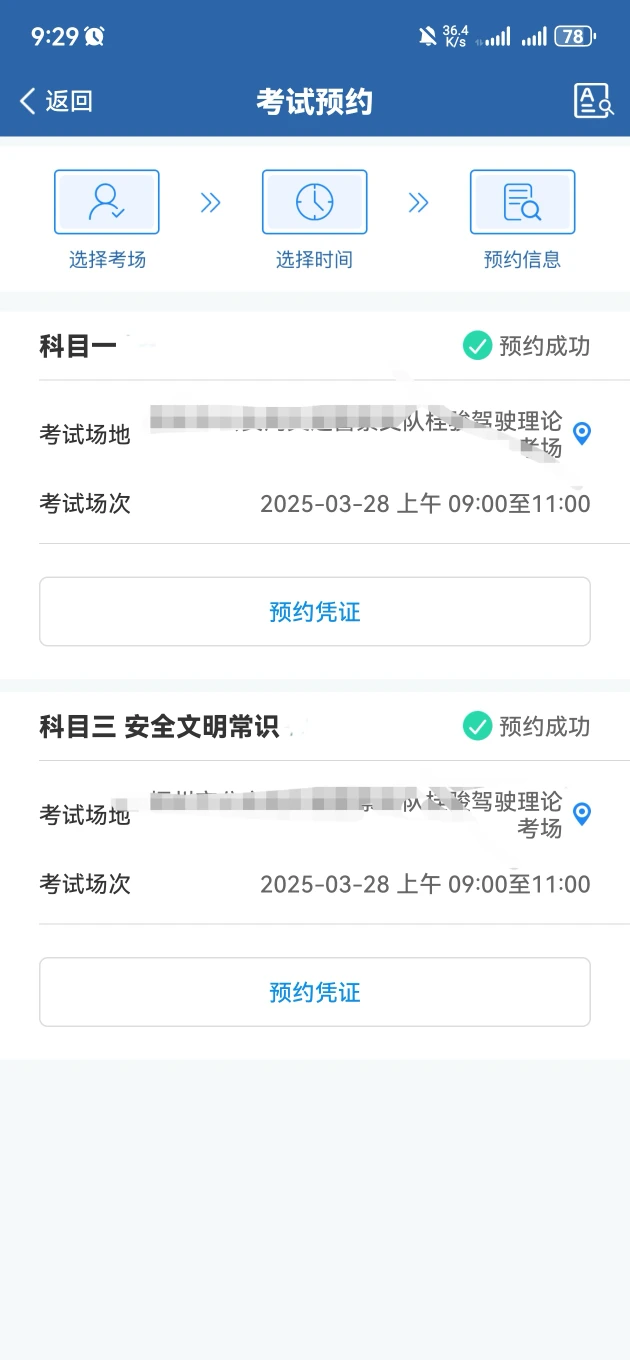
Task: View 科目三 exam venue on map pin
Action: [582, 814]
